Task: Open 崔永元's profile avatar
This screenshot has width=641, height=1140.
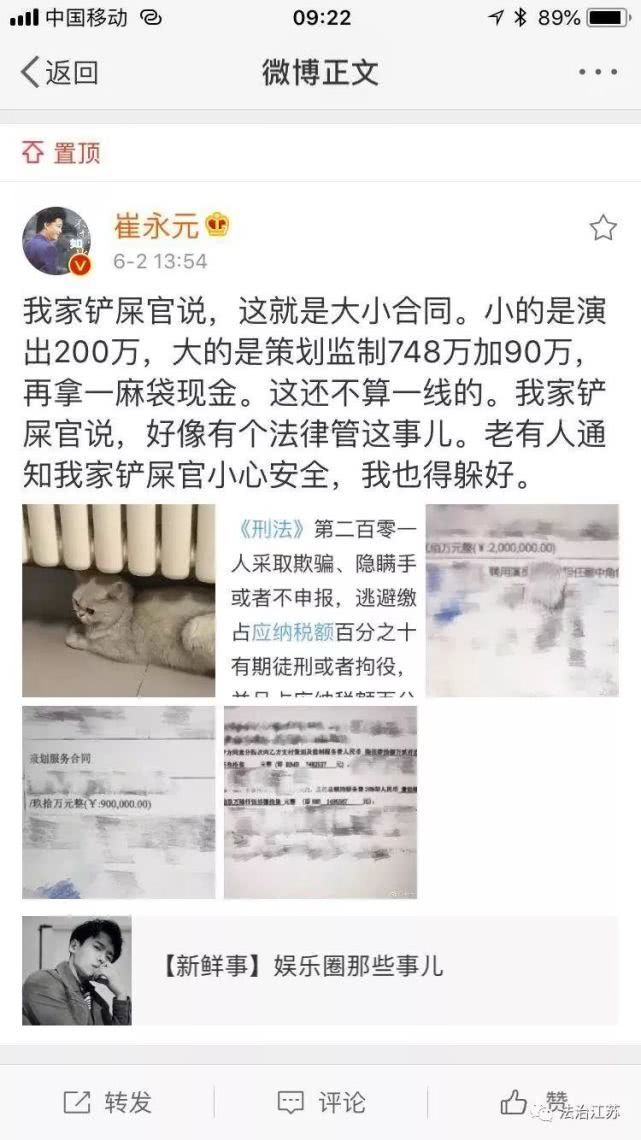Action: [x=57, y=241]
